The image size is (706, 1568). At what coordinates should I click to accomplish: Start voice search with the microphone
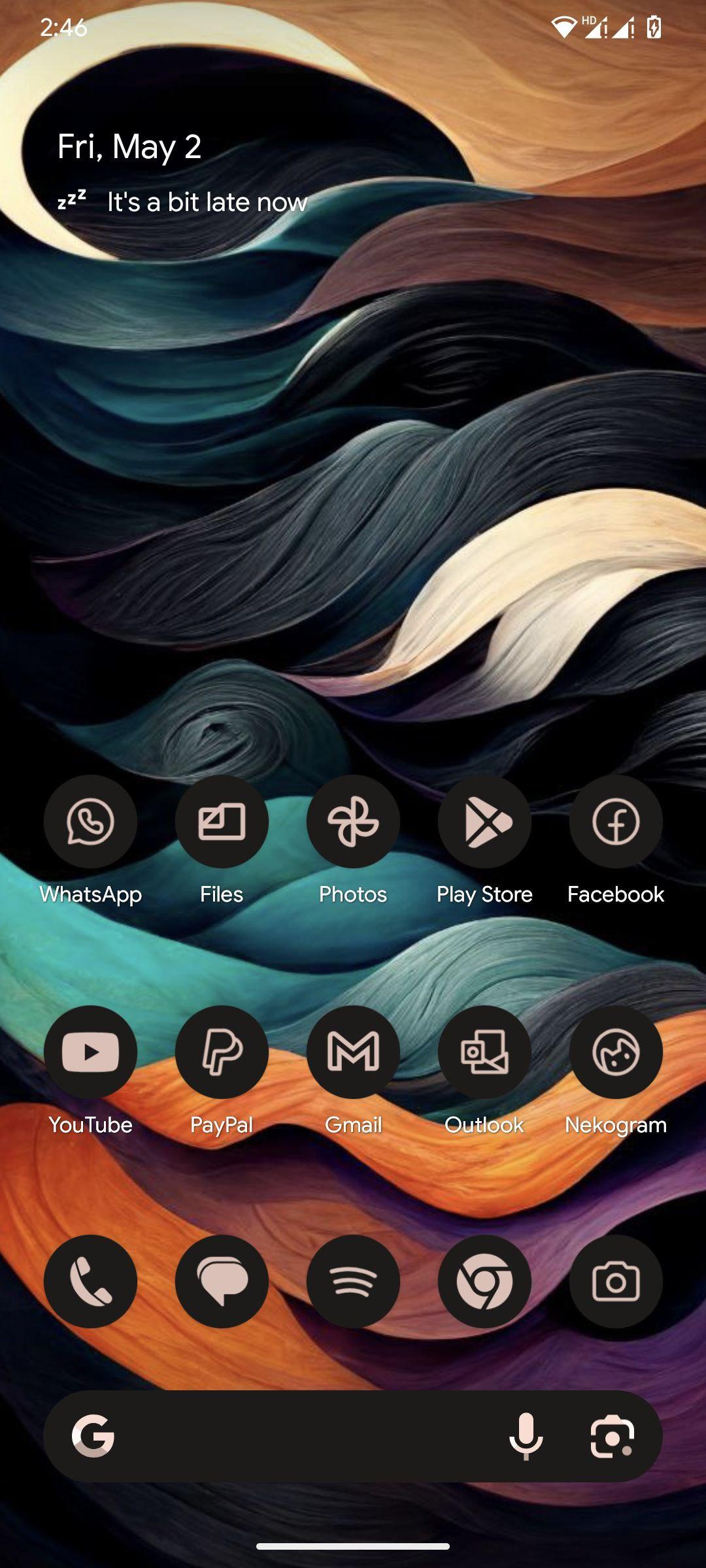click(x=526, y=1436)
